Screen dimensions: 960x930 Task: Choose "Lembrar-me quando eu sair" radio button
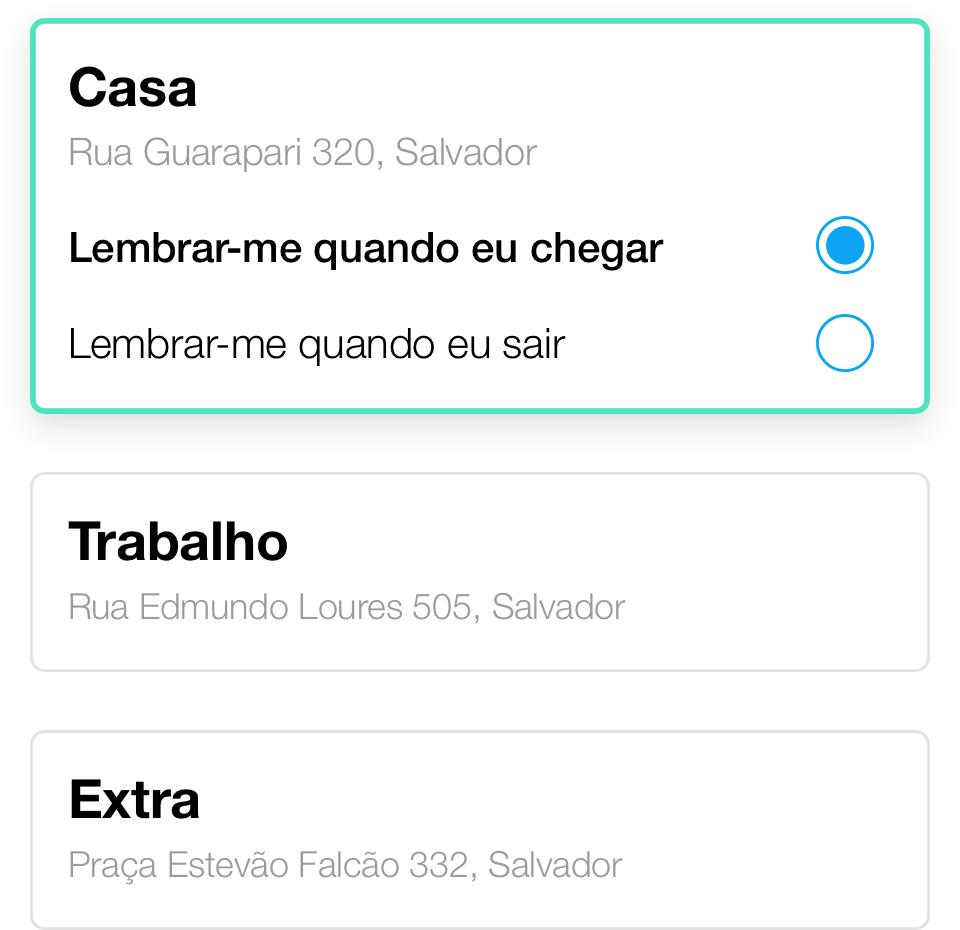pos(844,344)
